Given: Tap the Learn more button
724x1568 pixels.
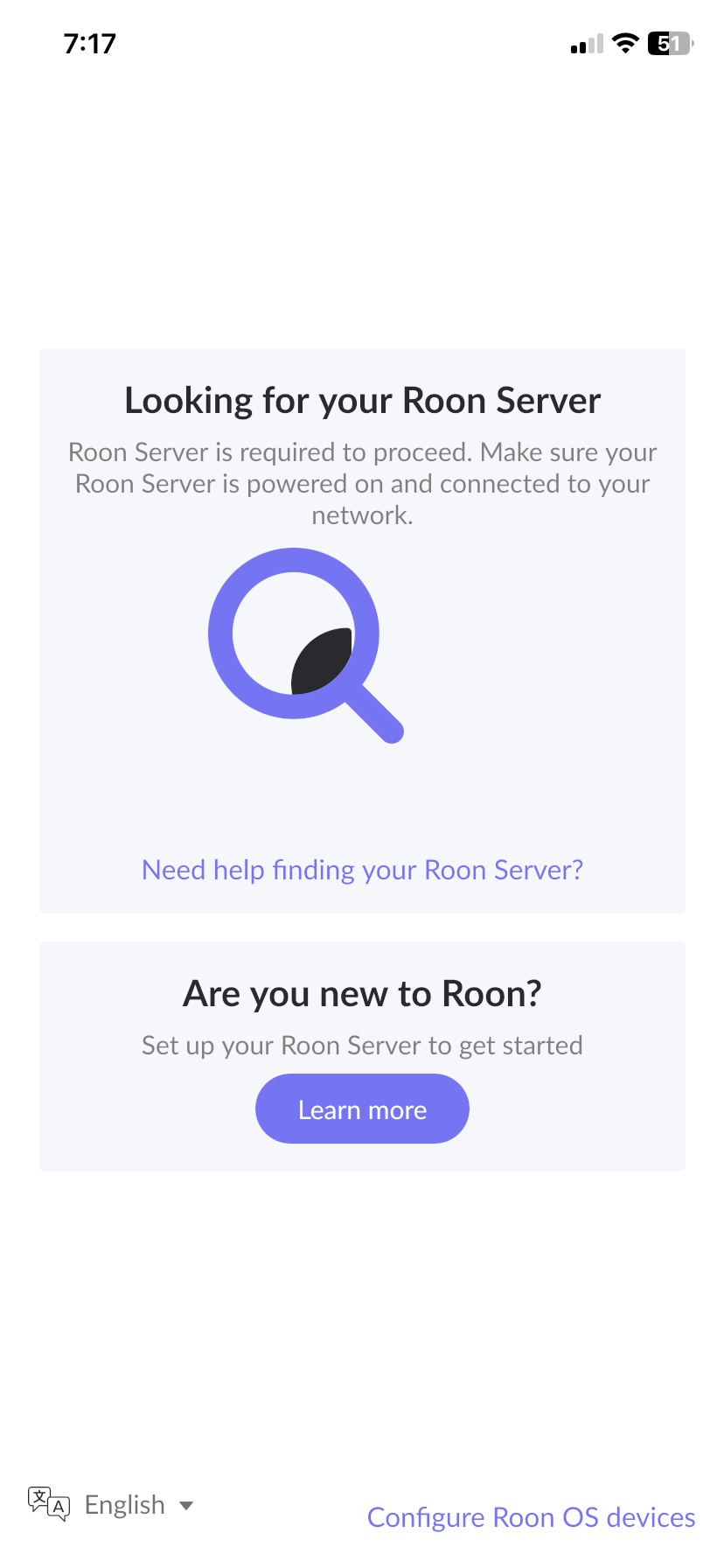Looking at the screenshot, I should pos(362,1109).
